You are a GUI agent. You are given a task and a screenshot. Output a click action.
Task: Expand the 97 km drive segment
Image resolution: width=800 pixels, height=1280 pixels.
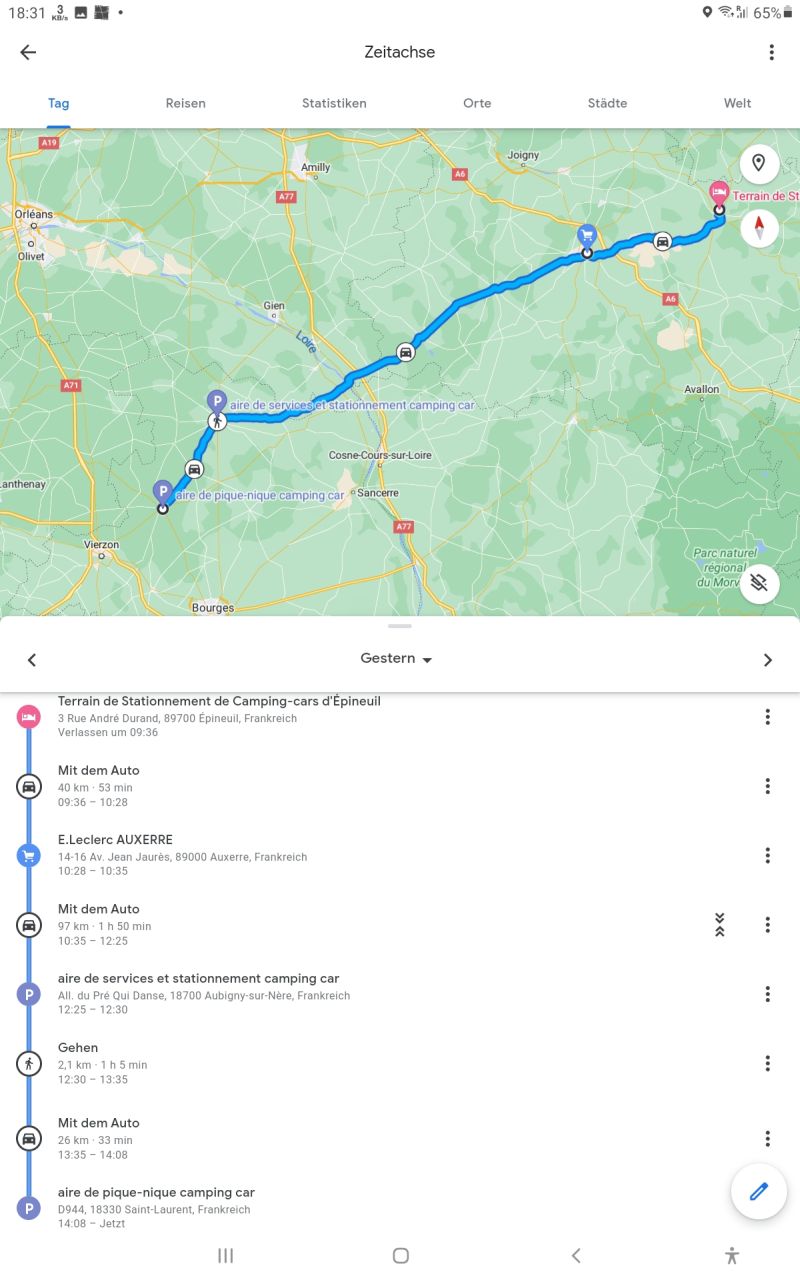pyautogui.click(x=719, y=925)
